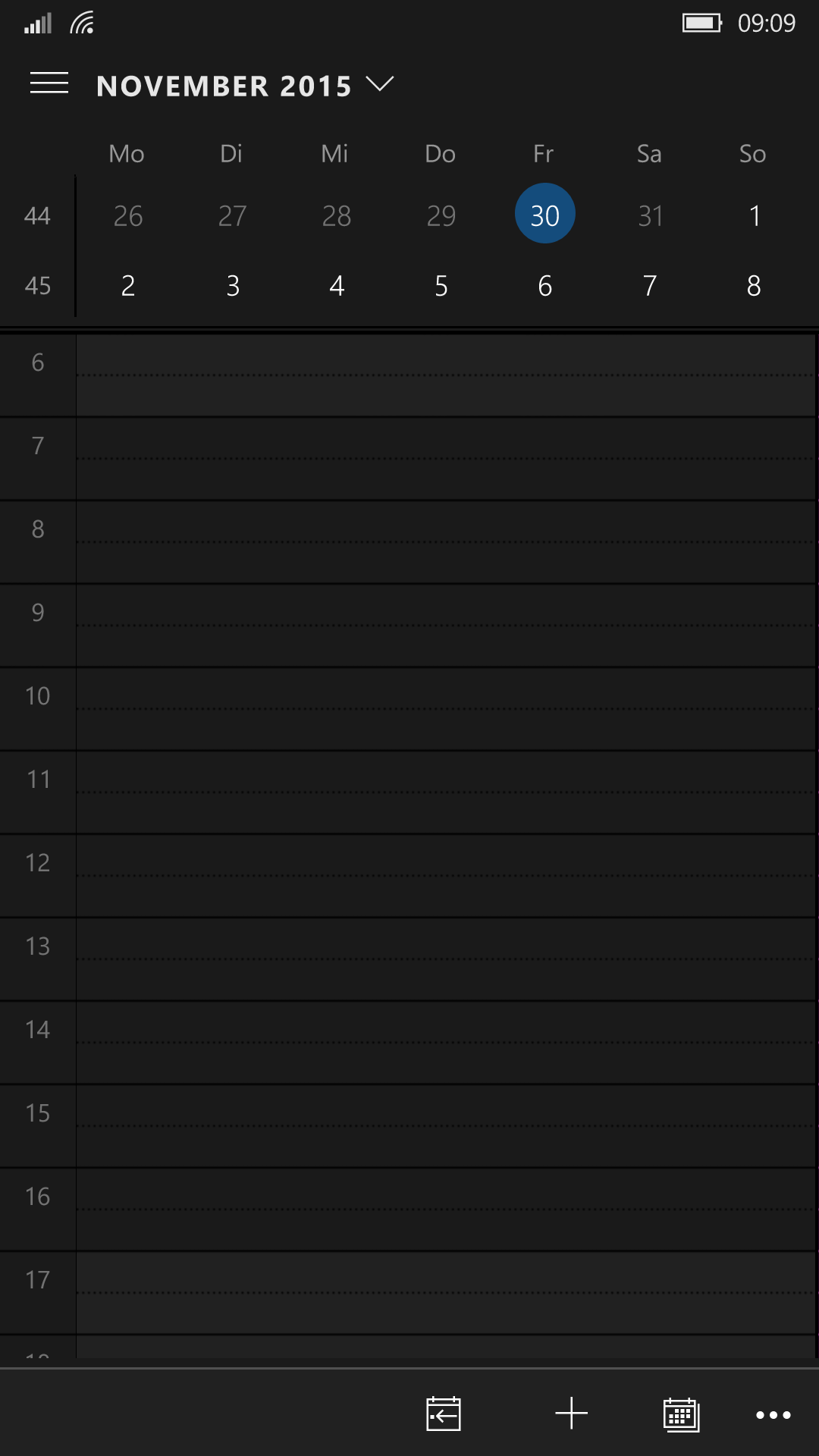Add a new event with the plus button
Screen dimensions: 819x1456
pyautogui.click(x=571, y=1414)
